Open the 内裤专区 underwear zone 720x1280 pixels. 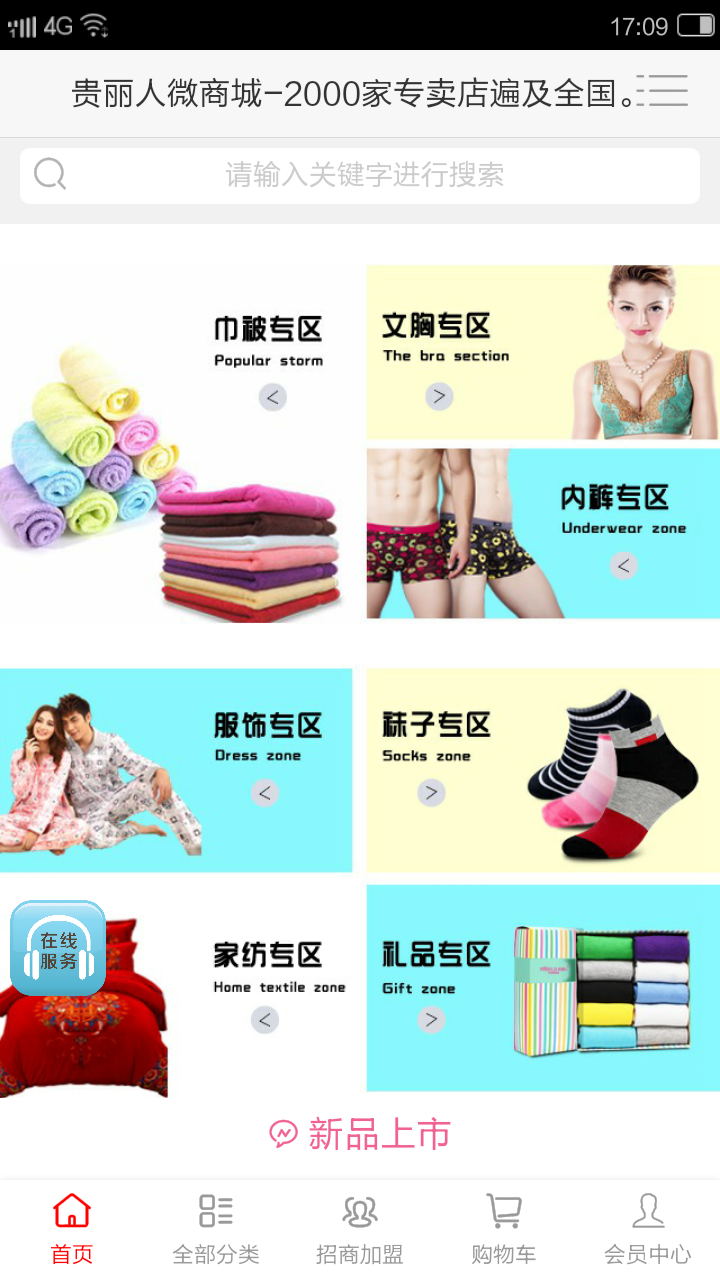tap(542, 533)
